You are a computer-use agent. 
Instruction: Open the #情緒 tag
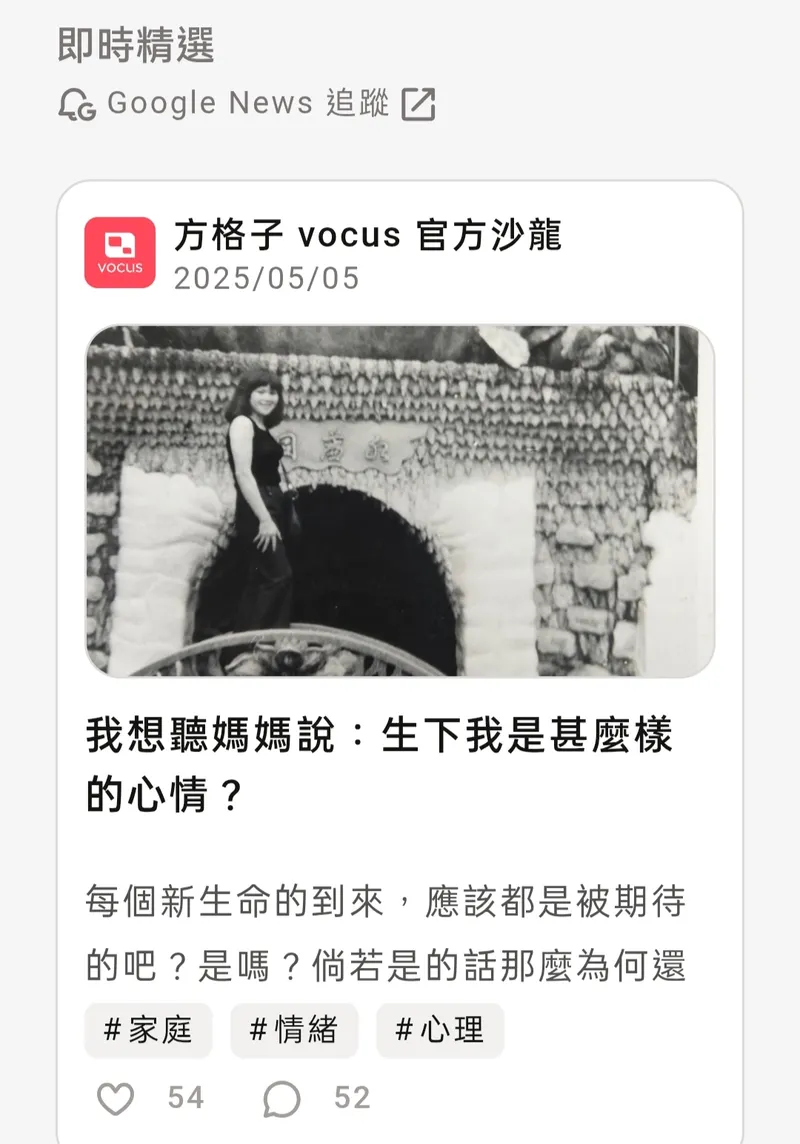click(294, 1029)
